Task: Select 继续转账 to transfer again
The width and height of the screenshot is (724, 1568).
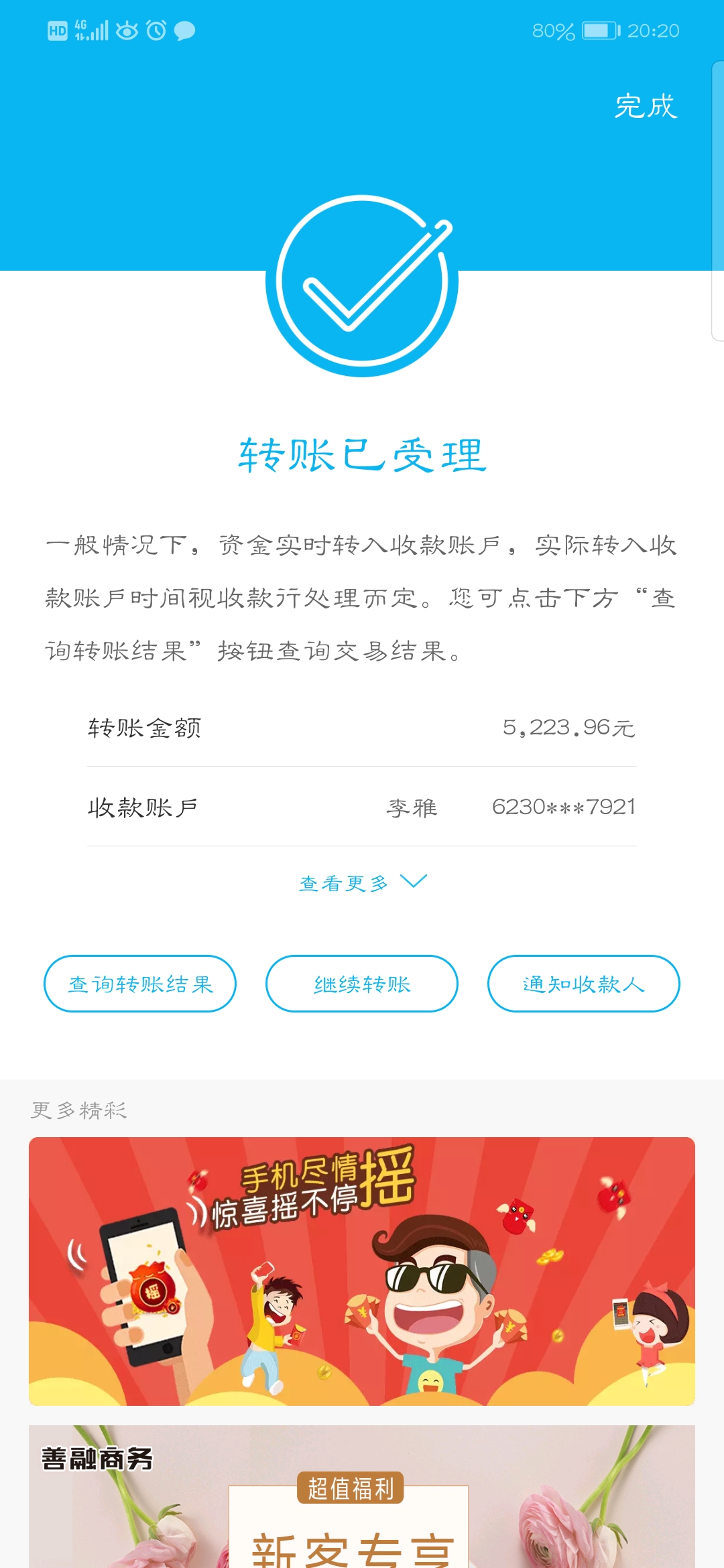Action: pyautogui.click(x=362, y=984)
